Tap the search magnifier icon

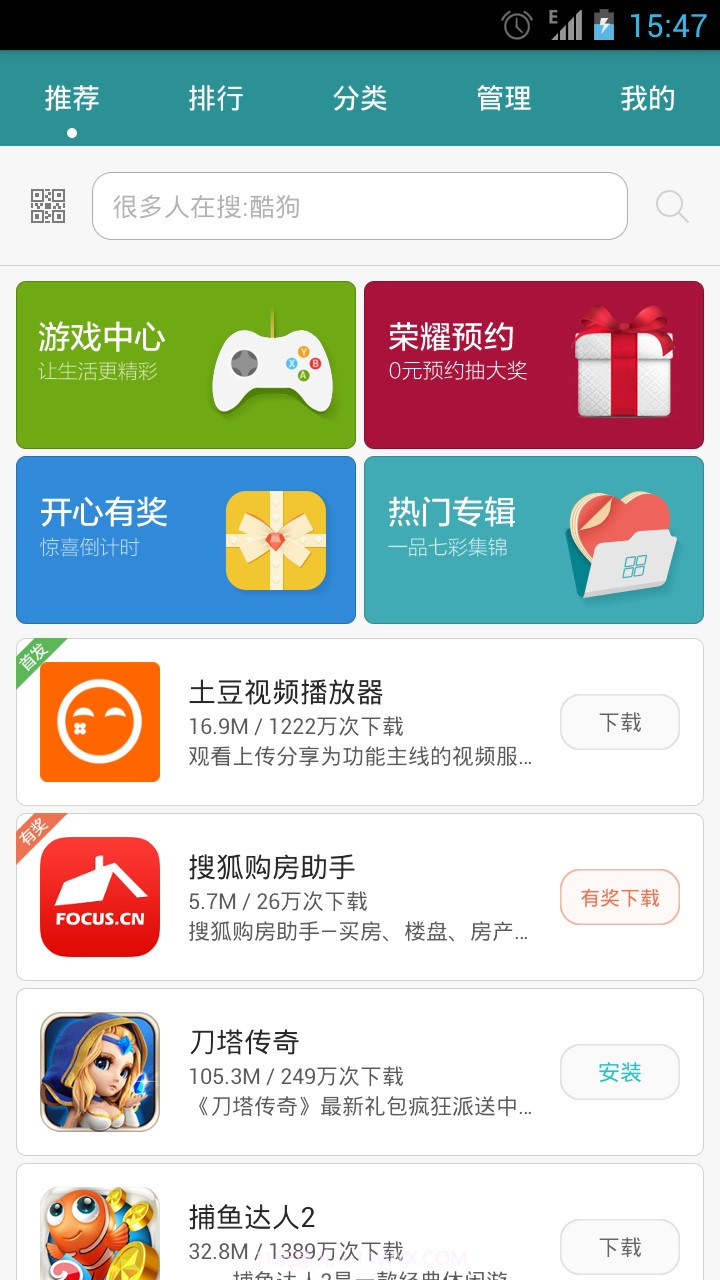point(672,206)
